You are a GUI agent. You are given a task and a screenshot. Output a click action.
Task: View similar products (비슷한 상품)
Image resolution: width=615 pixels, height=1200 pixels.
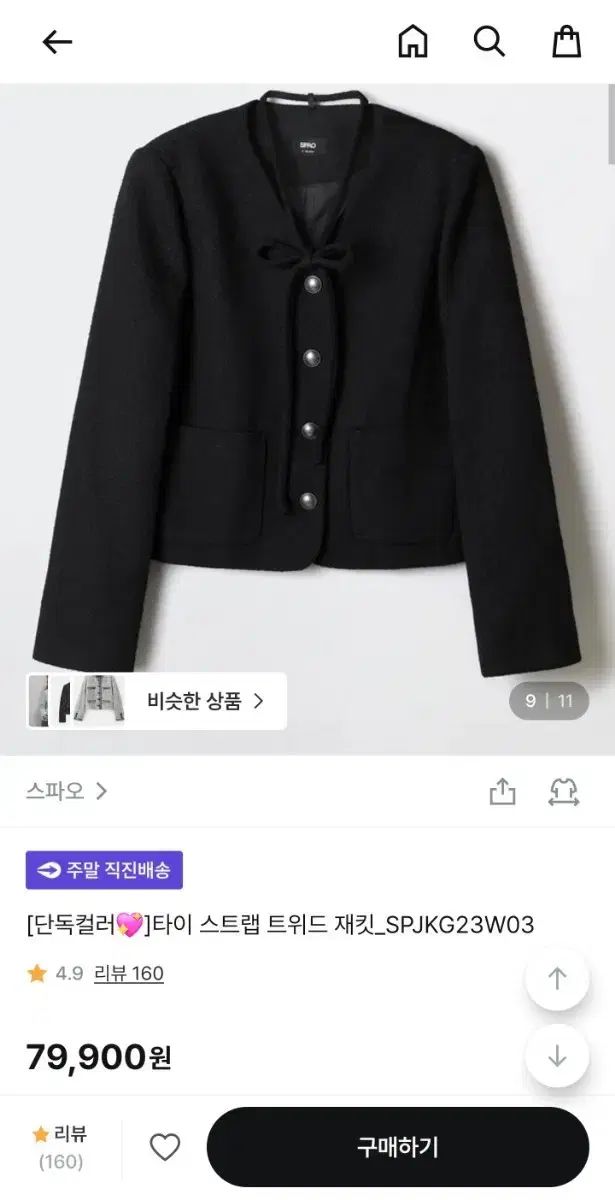pyautogui.click(x=156, y=701)
